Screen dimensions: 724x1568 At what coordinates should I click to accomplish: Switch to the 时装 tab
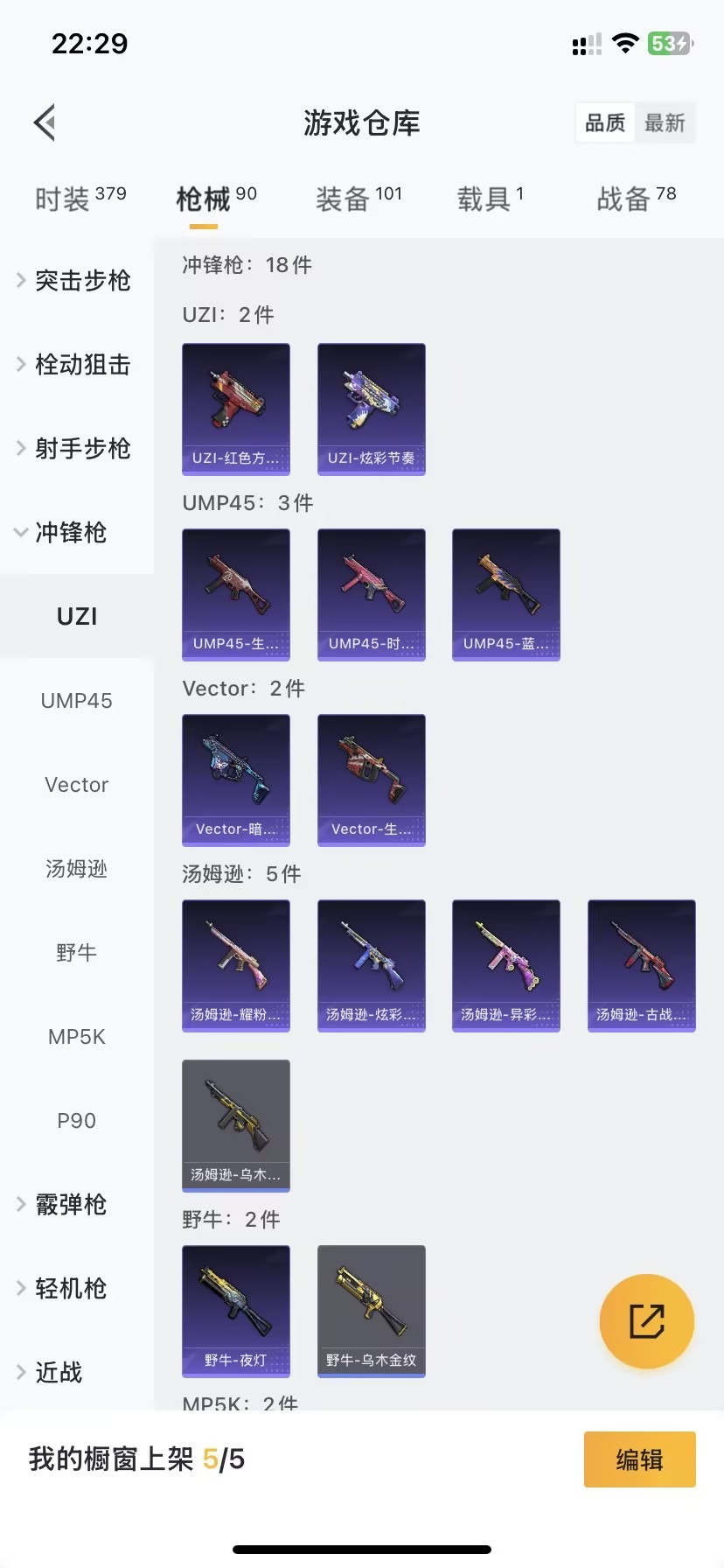80,199
